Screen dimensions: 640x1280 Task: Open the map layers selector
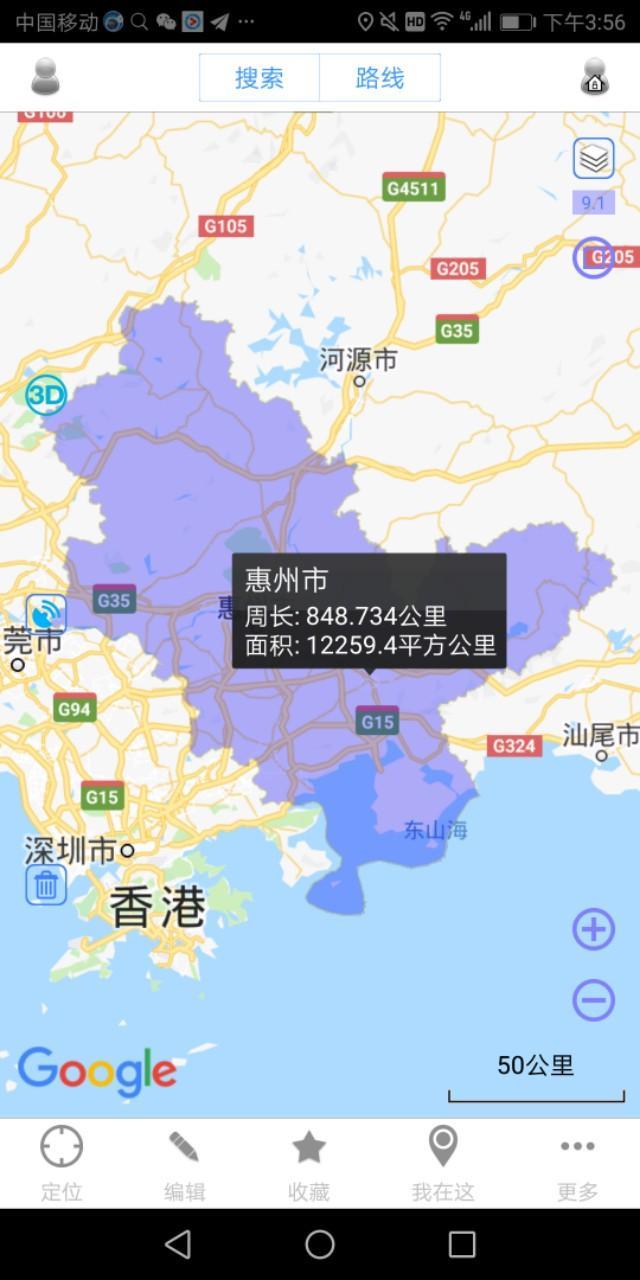click(x=593, y=159)
